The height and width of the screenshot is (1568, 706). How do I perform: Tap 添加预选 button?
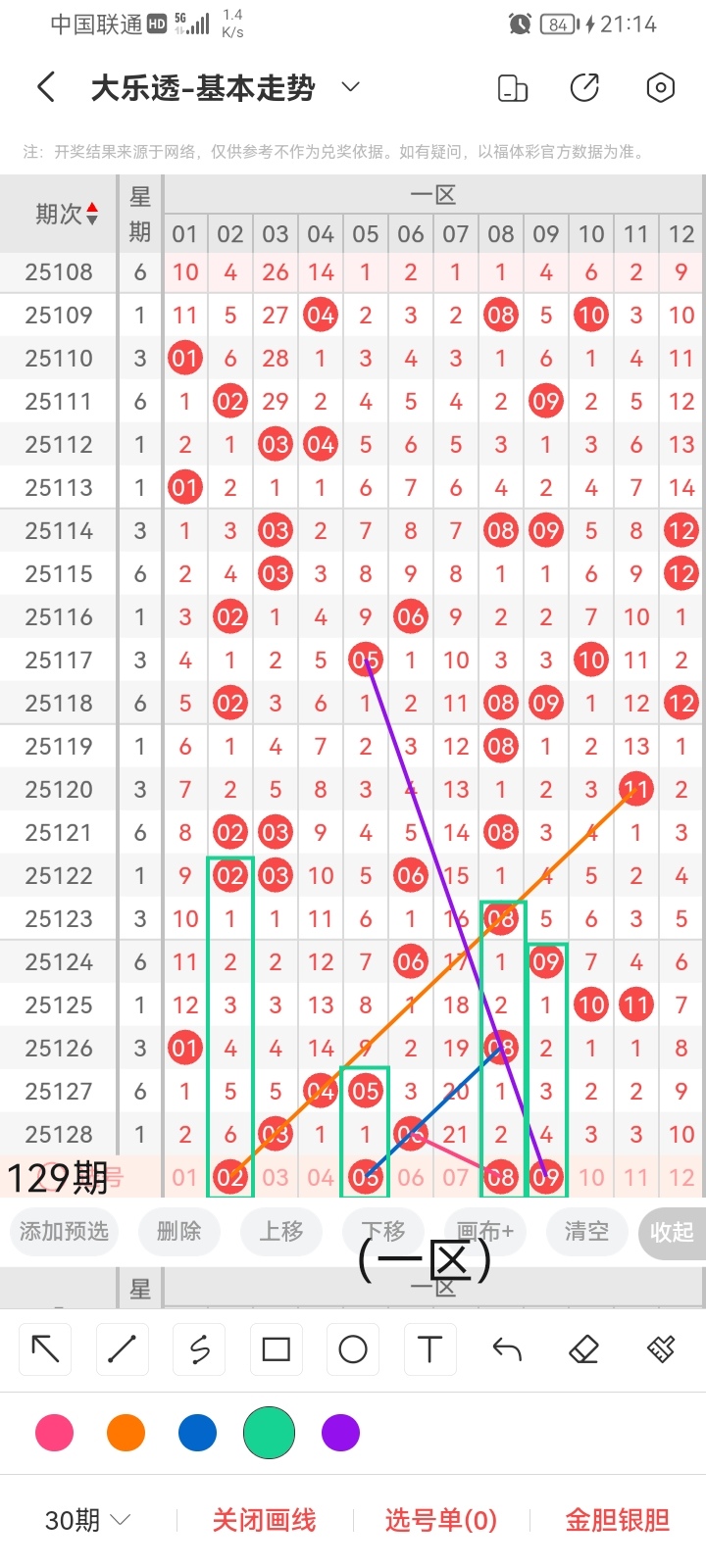click(x=64, y=1231)
